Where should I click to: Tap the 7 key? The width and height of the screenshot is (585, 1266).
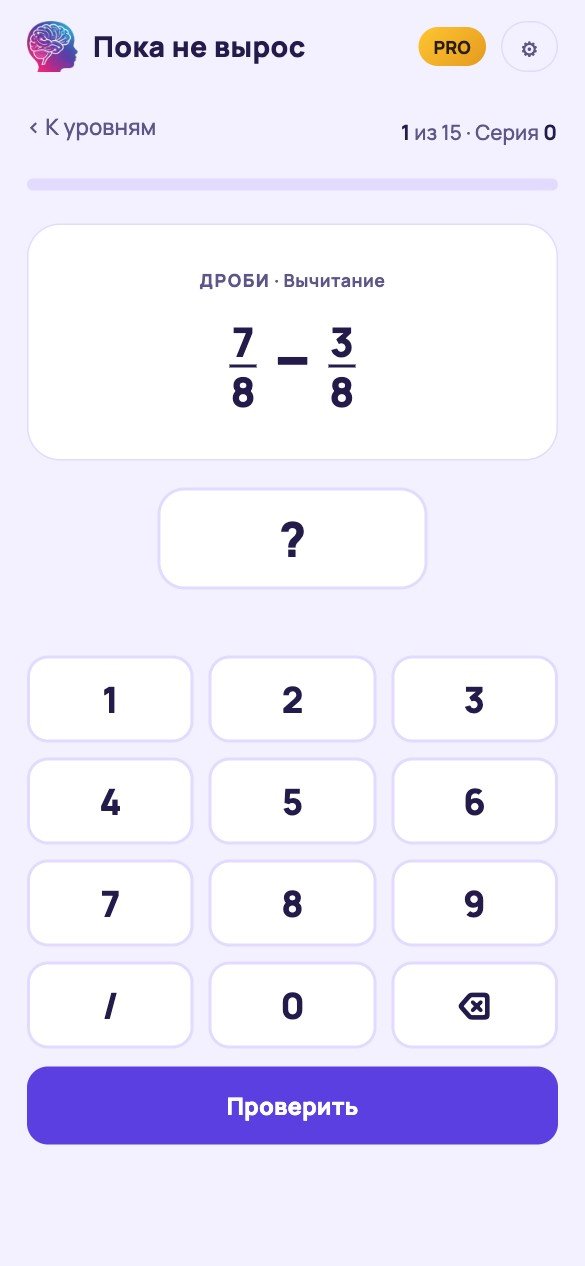point(110,904)
